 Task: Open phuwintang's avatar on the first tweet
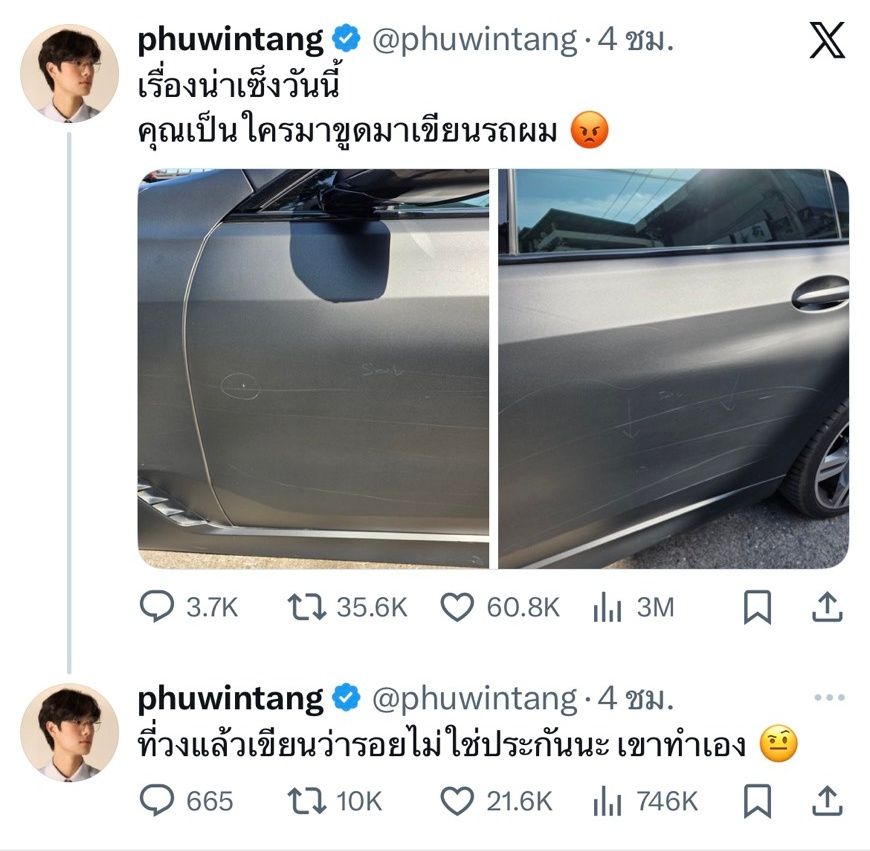69,73
